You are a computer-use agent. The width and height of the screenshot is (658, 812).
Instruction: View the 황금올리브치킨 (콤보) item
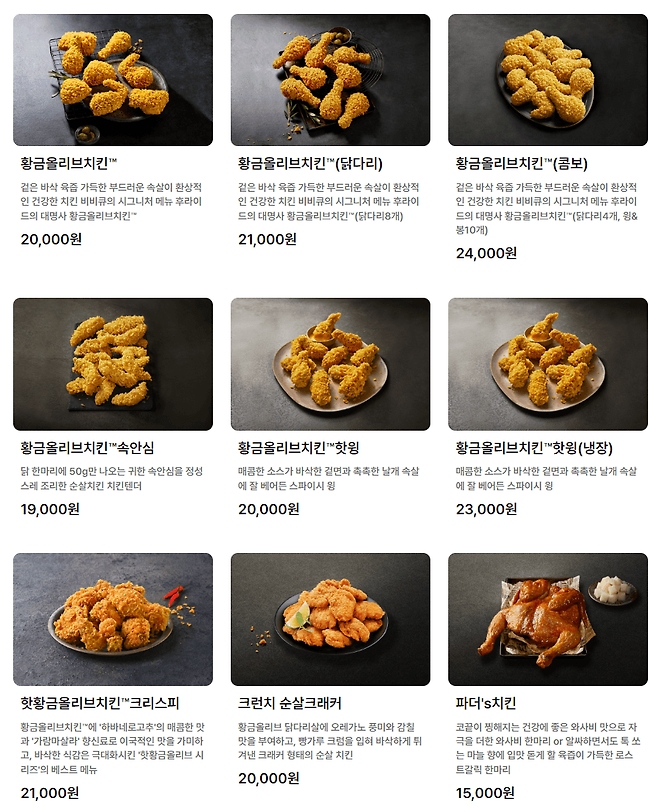547,80
